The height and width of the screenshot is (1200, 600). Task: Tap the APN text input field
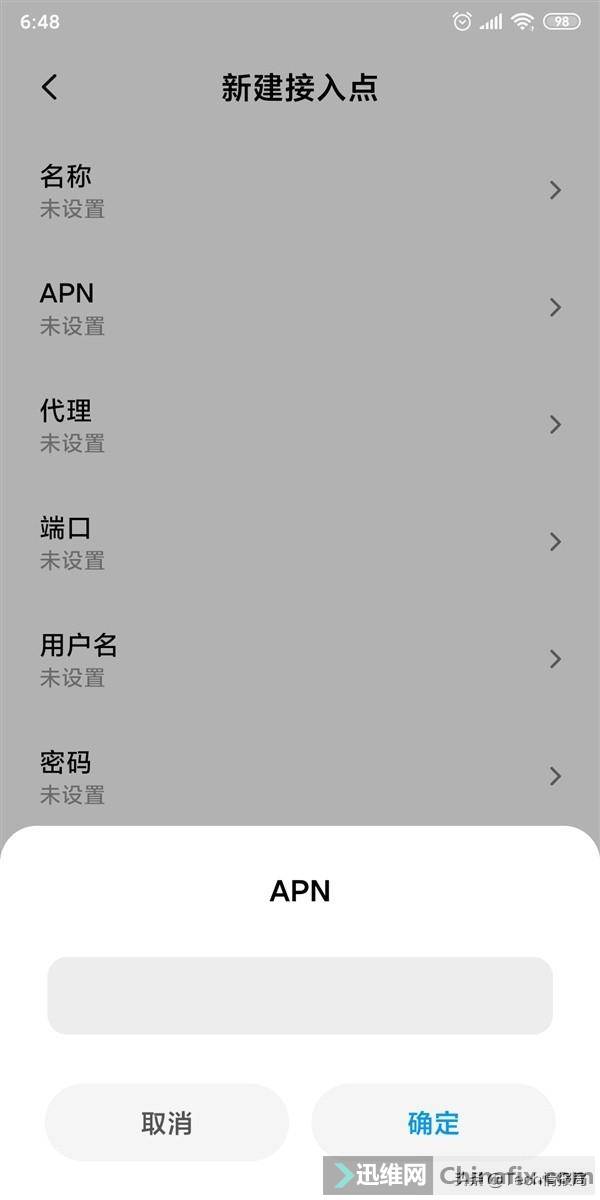[x=300, y=995]
